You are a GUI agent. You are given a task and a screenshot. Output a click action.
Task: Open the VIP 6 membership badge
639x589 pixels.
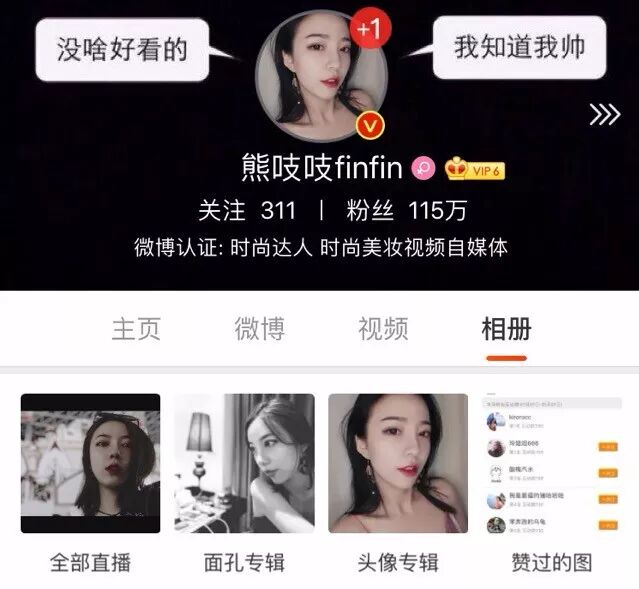tap(476, 168)
